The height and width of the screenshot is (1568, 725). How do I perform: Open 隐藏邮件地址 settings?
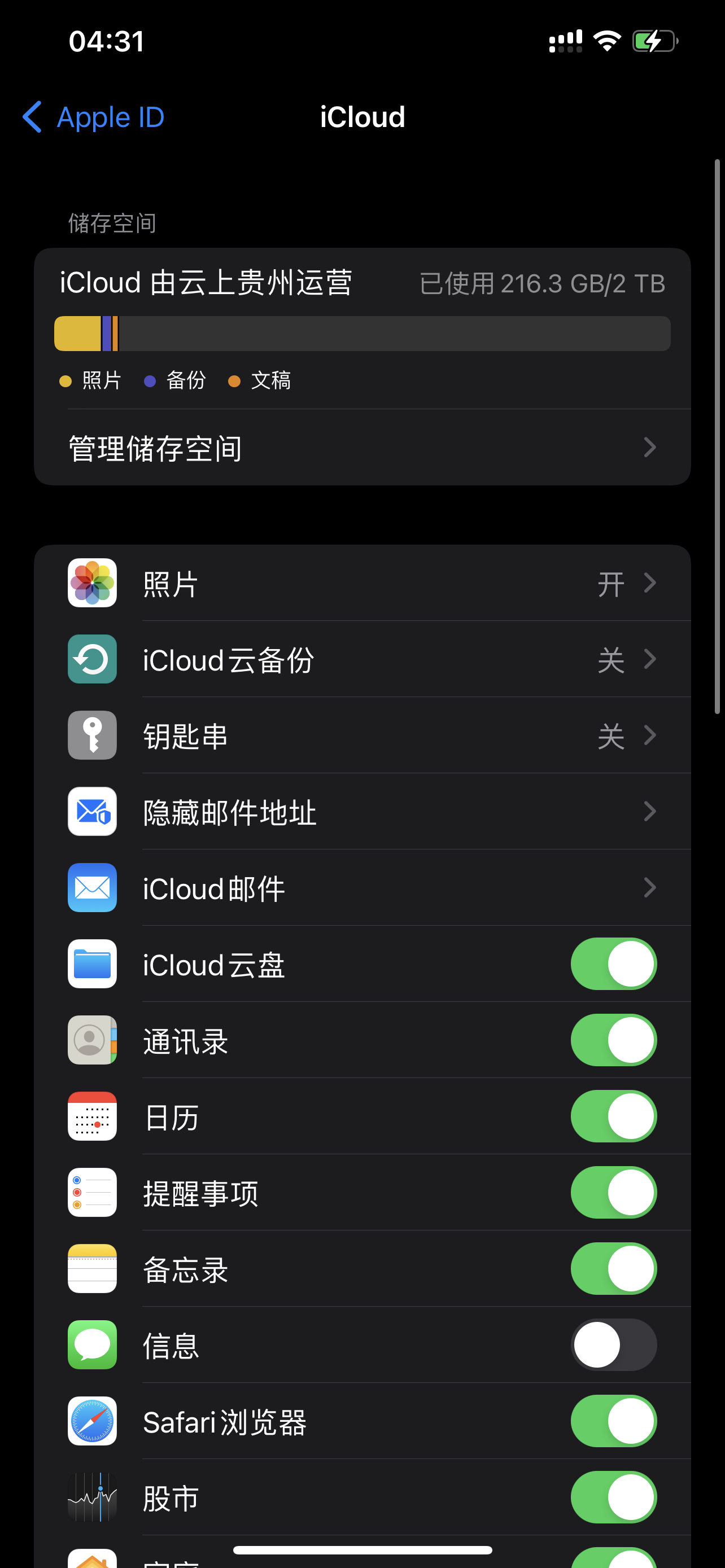point(361,812)
